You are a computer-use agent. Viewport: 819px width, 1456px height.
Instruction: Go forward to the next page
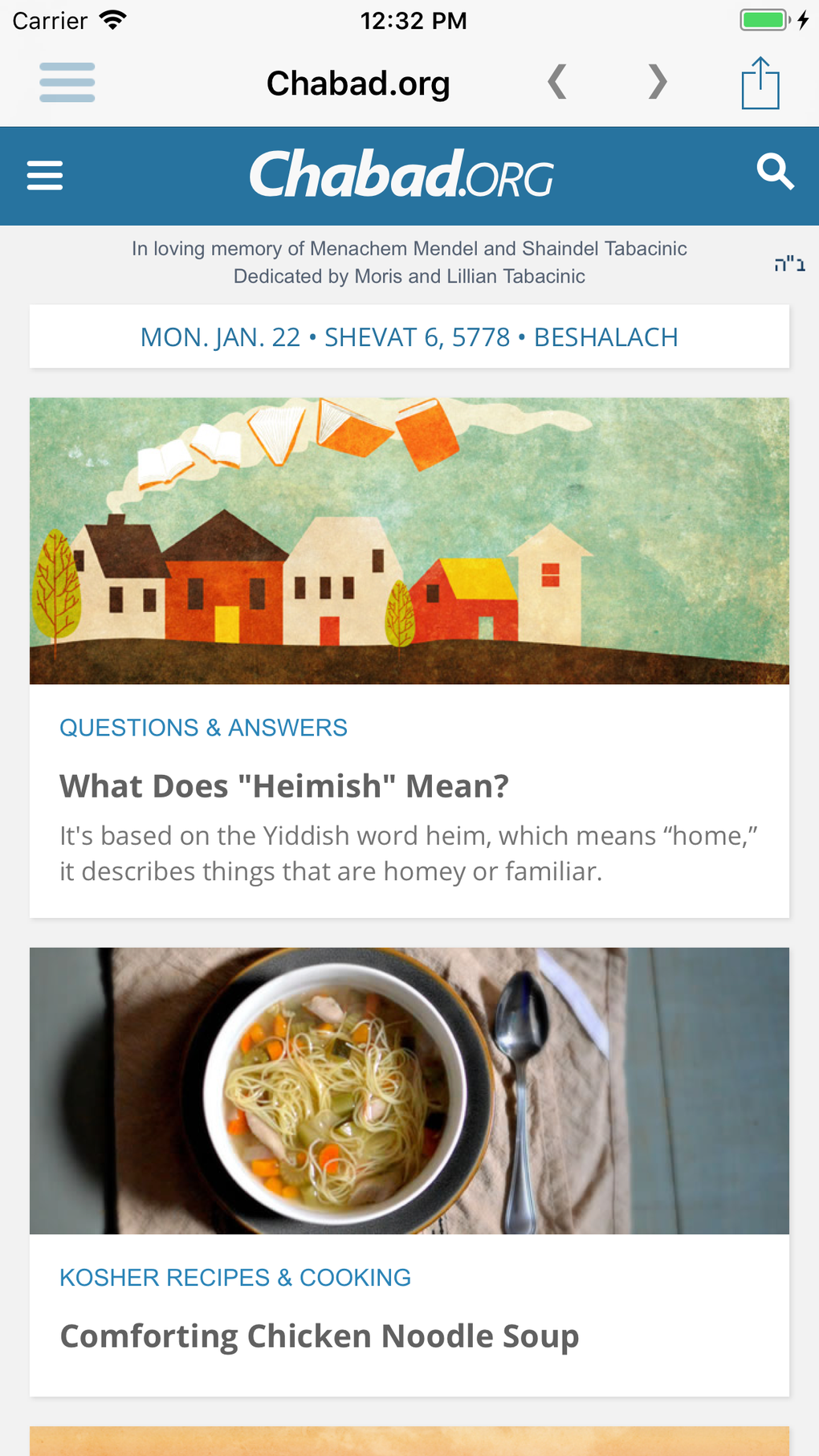(x=658, y=82)
